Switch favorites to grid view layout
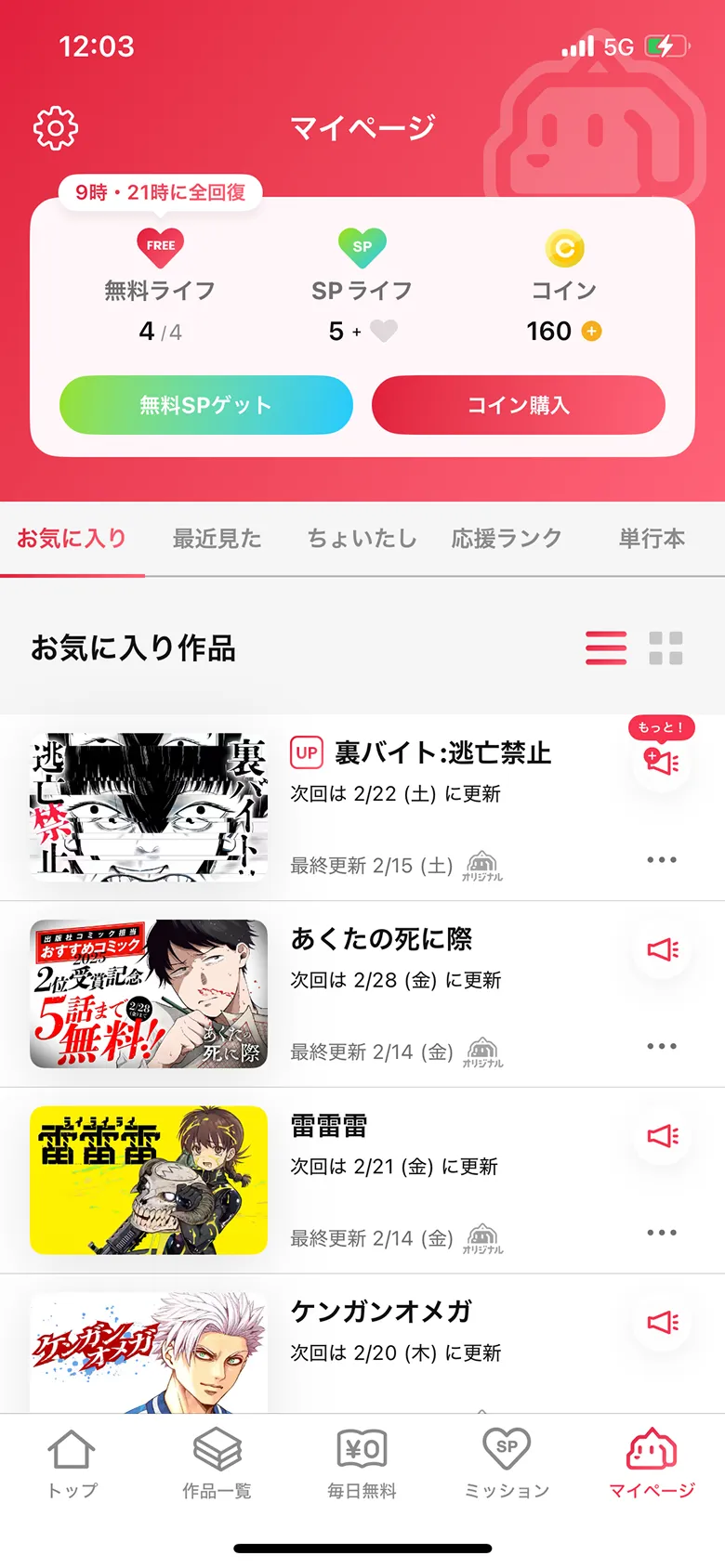 (666, 648)
